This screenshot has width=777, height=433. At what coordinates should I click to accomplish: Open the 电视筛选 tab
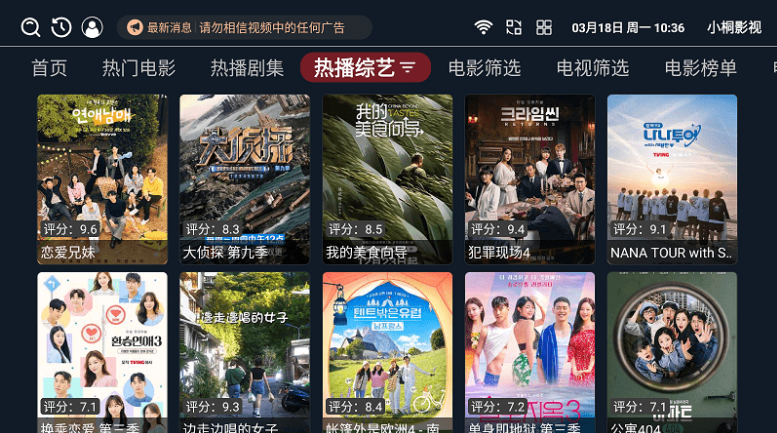point(593,68)
